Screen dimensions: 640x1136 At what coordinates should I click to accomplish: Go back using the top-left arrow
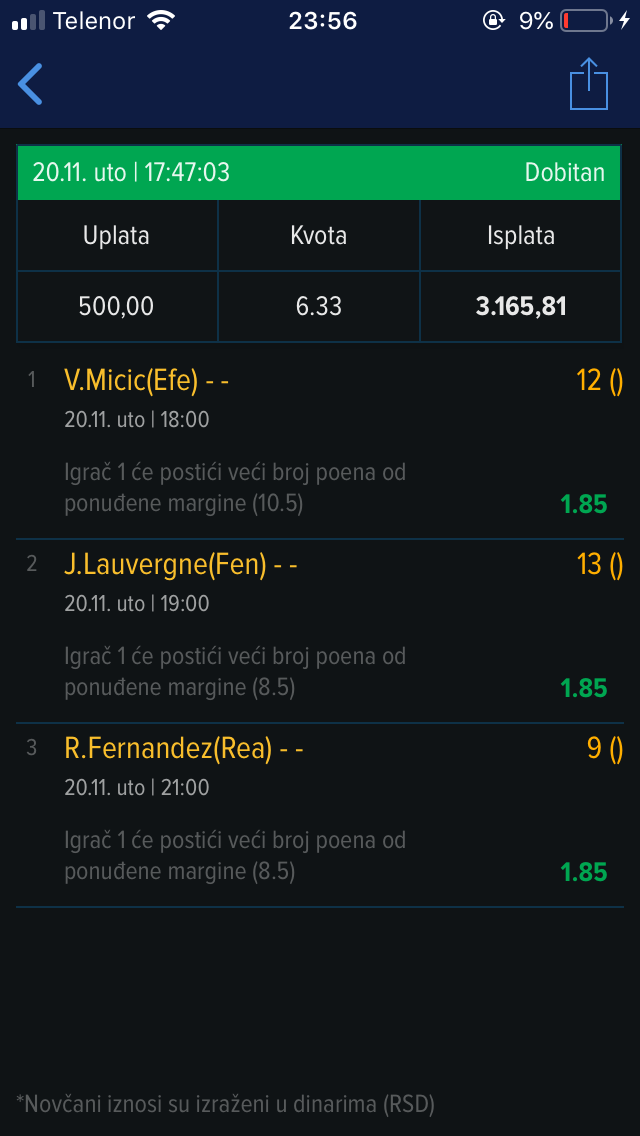click(30, 84)
